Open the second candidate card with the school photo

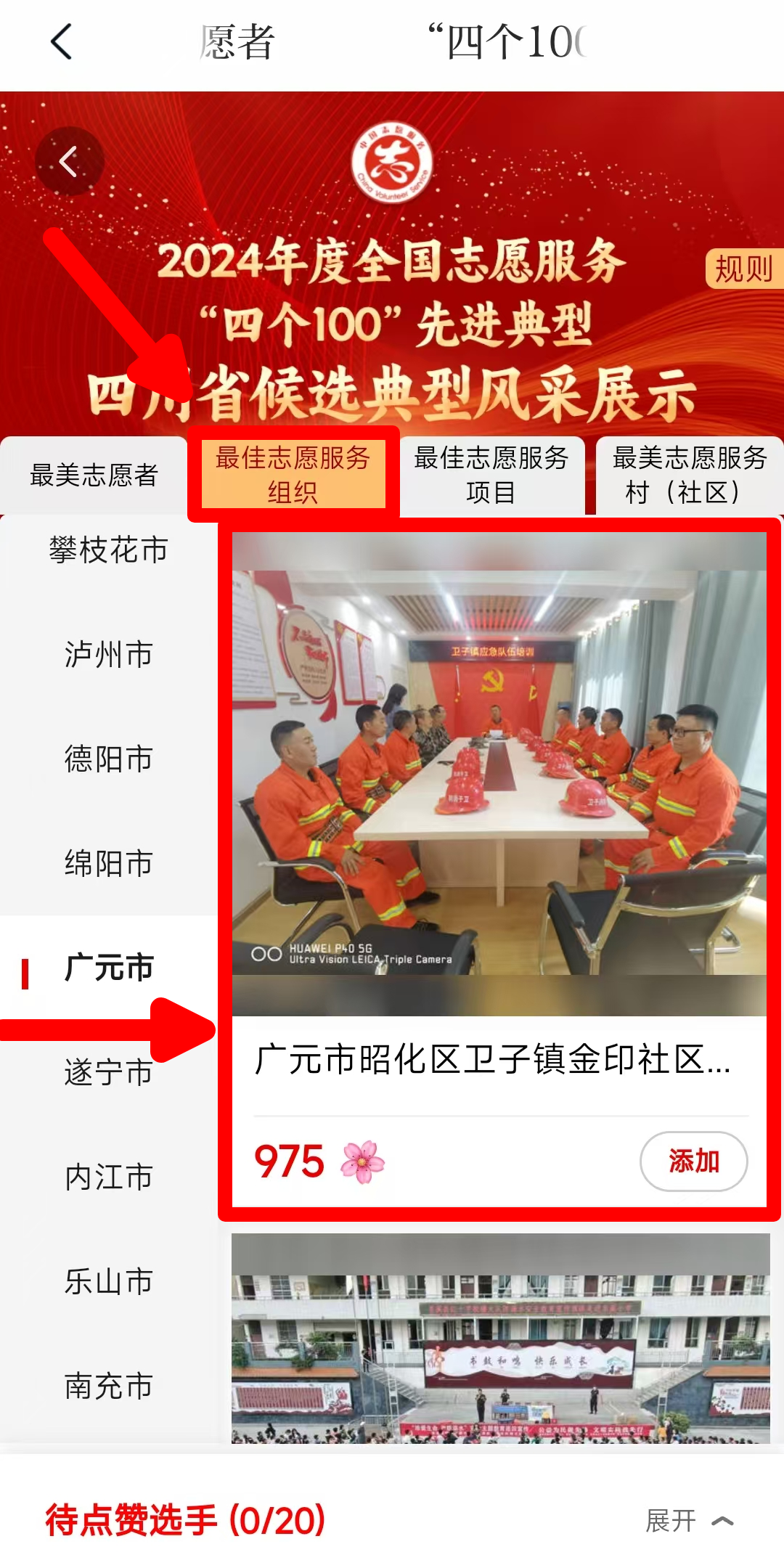pos(500,1339)
